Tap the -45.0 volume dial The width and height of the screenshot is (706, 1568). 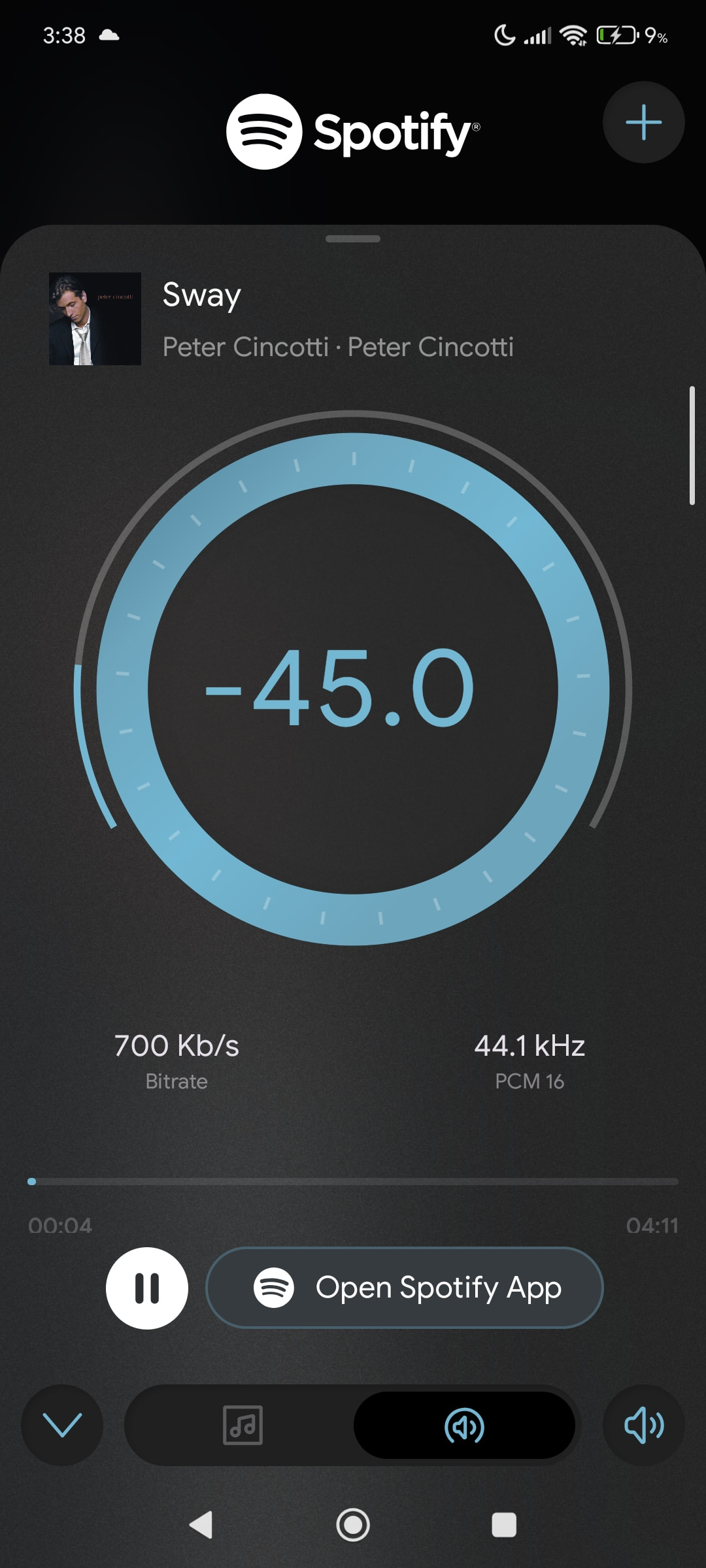click(353, 689)
